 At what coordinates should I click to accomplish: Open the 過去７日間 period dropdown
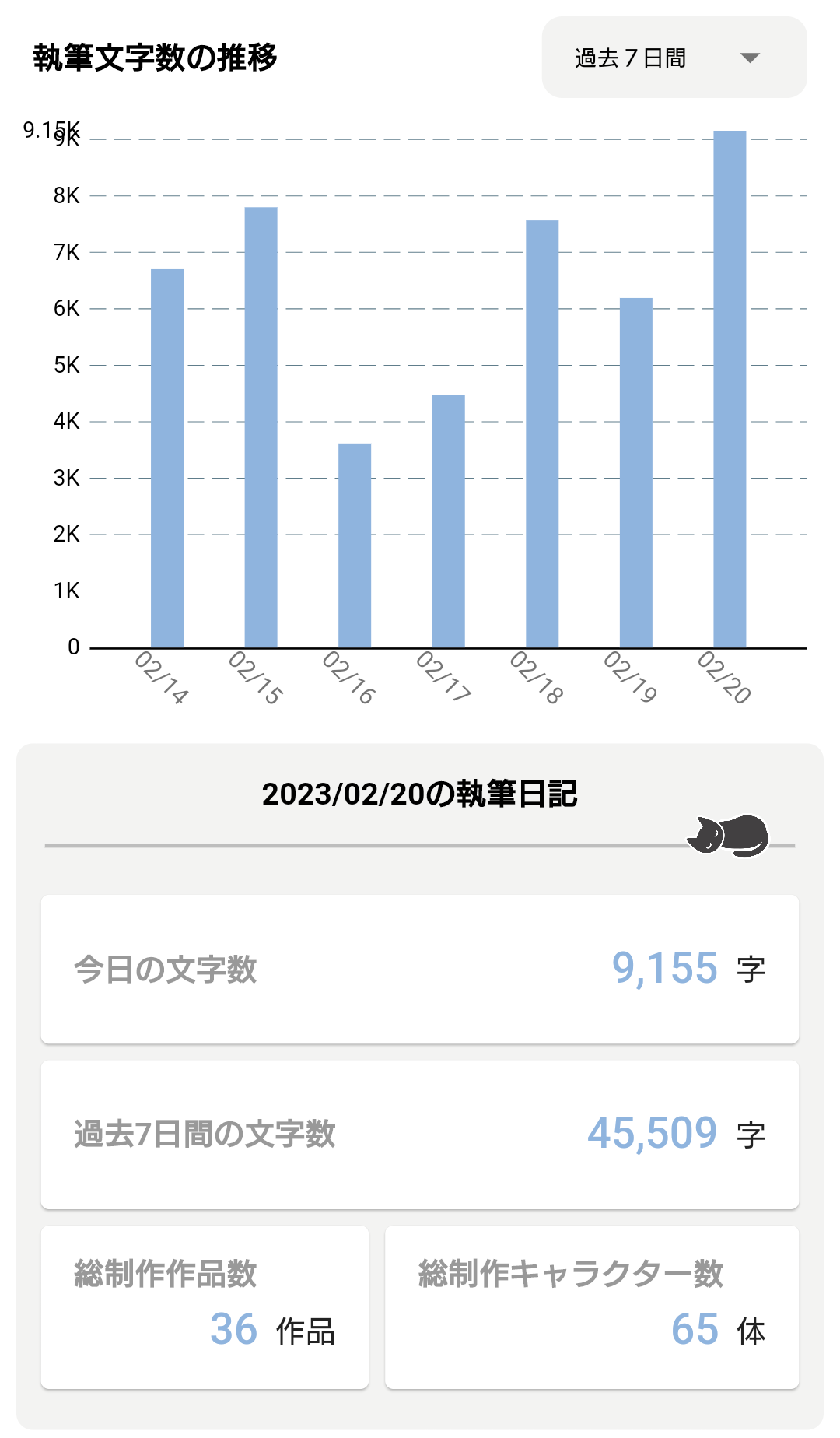coord(674,58)
